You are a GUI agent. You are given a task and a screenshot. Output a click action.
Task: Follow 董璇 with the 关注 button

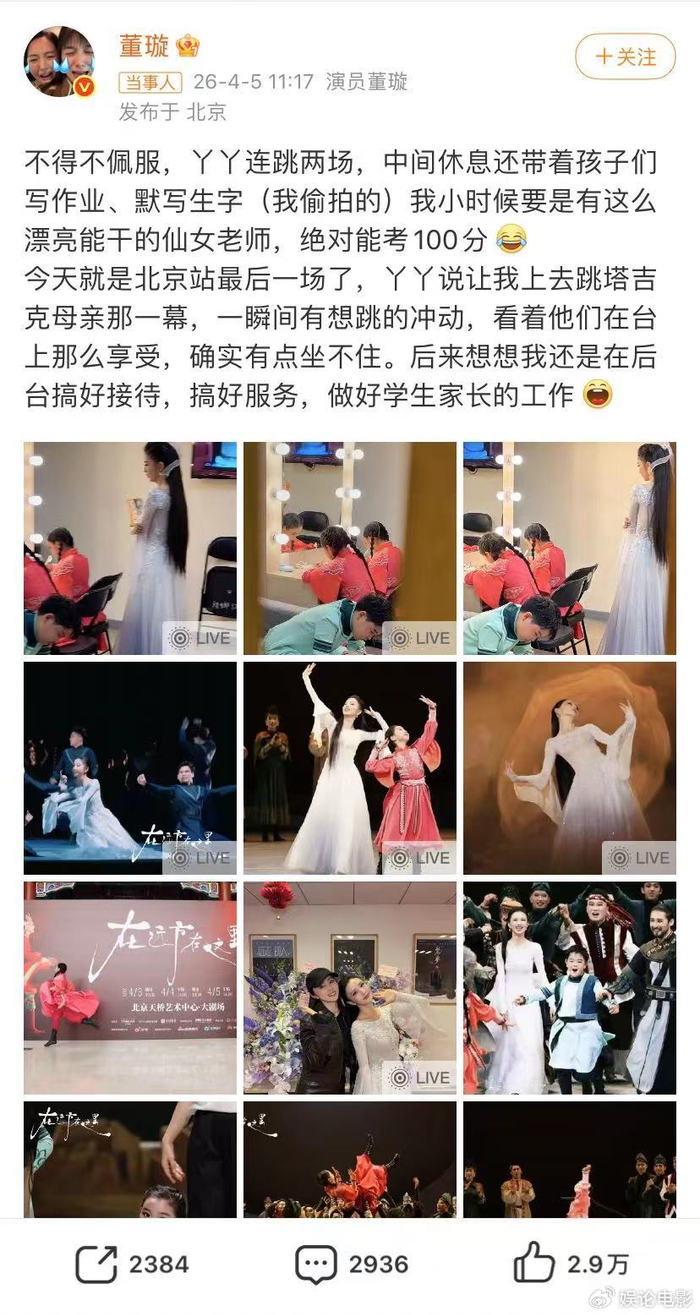625,57
